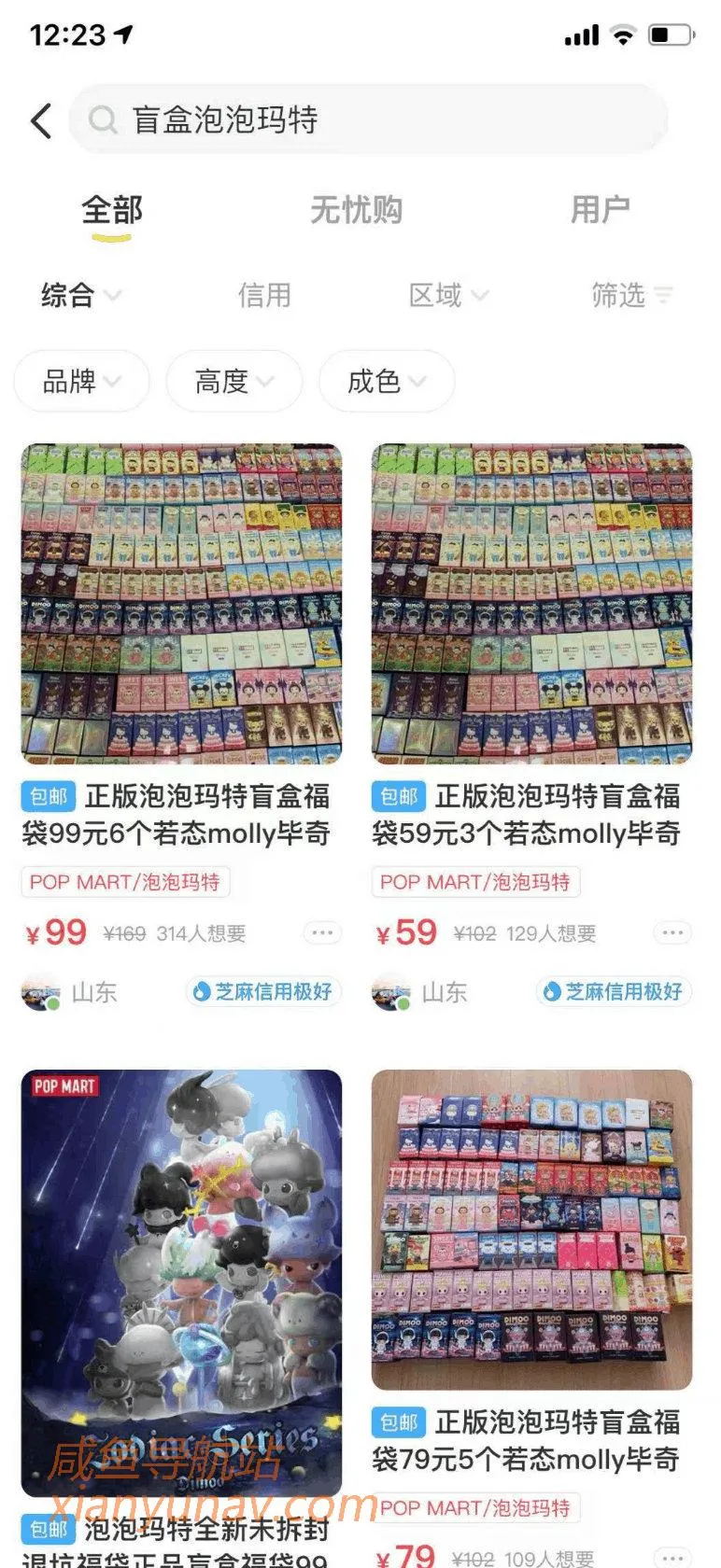Expand the 区域 region dropdown
This screenshot has width=721, height=1568.
[448, 296]
